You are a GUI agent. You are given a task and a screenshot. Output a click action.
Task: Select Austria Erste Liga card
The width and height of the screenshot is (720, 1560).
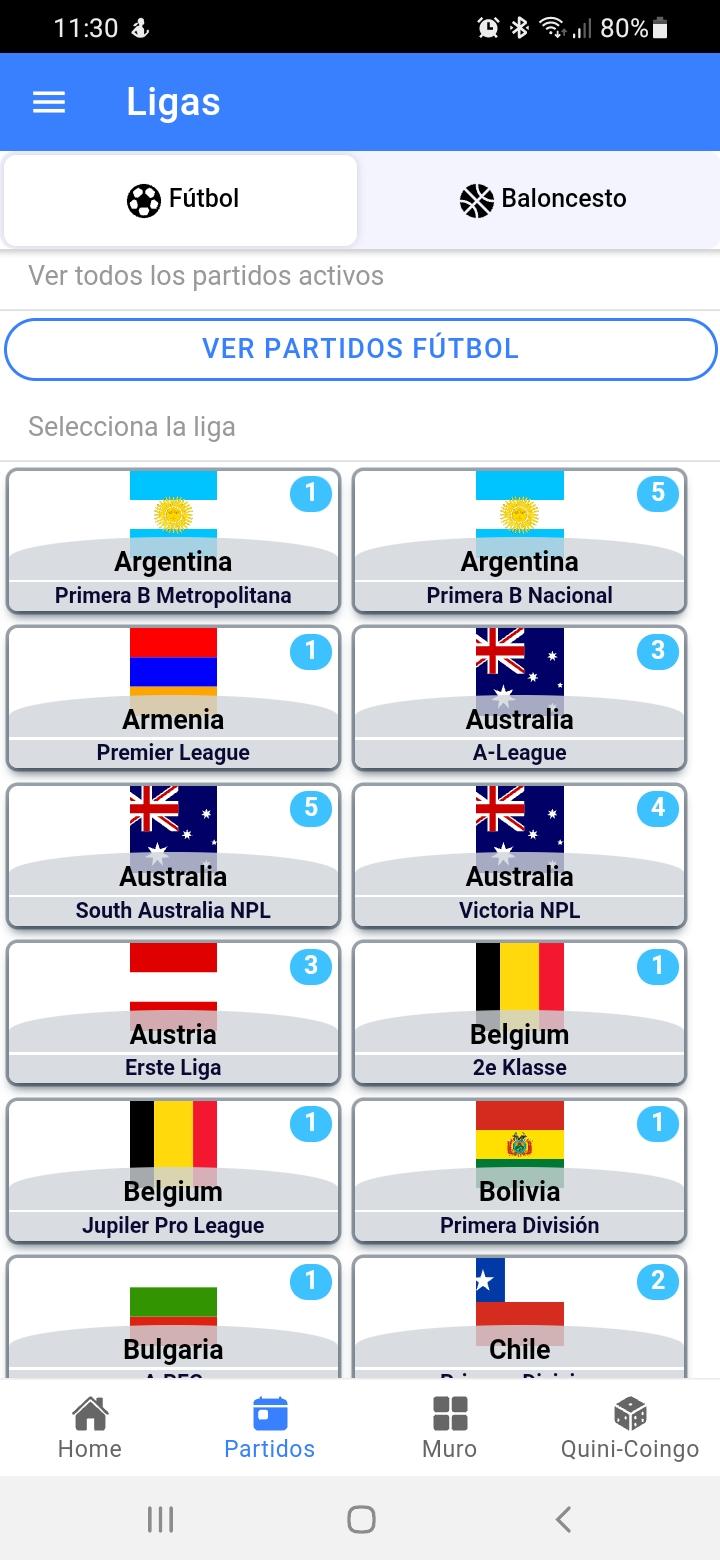174,1013
